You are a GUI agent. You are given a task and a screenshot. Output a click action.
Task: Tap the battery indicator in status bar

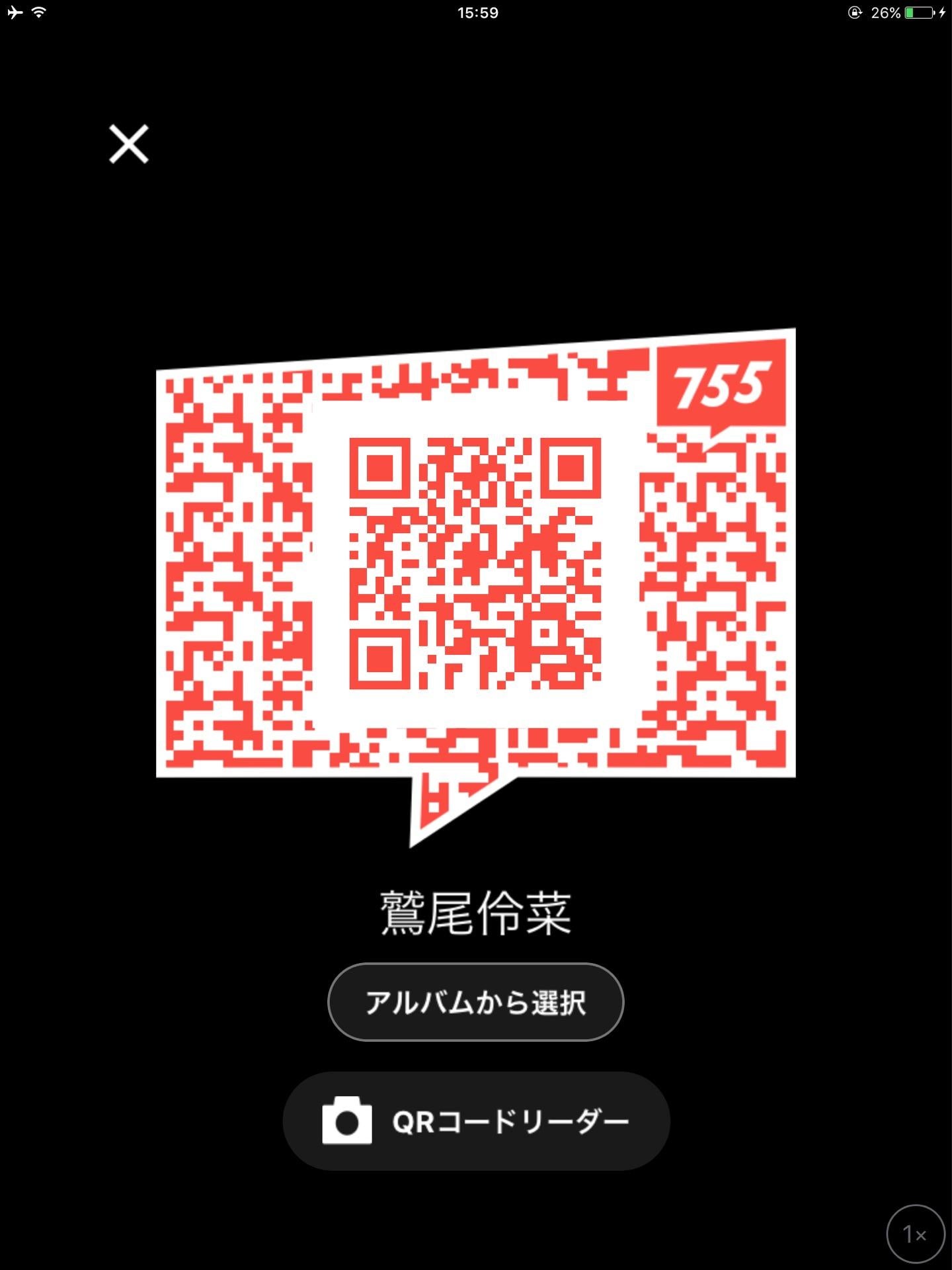919,11
